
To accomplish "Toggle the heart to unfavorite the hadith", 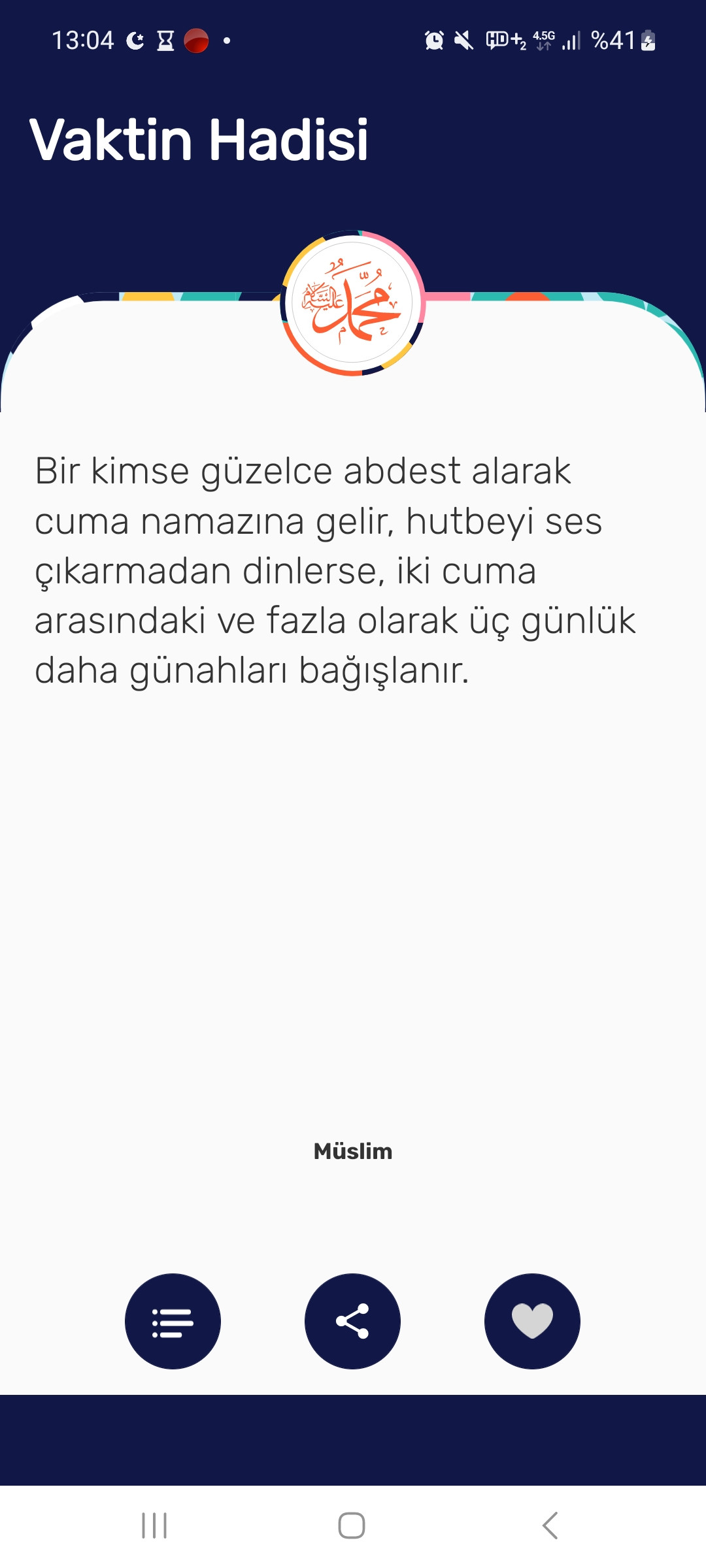I will coord(533,1320).
